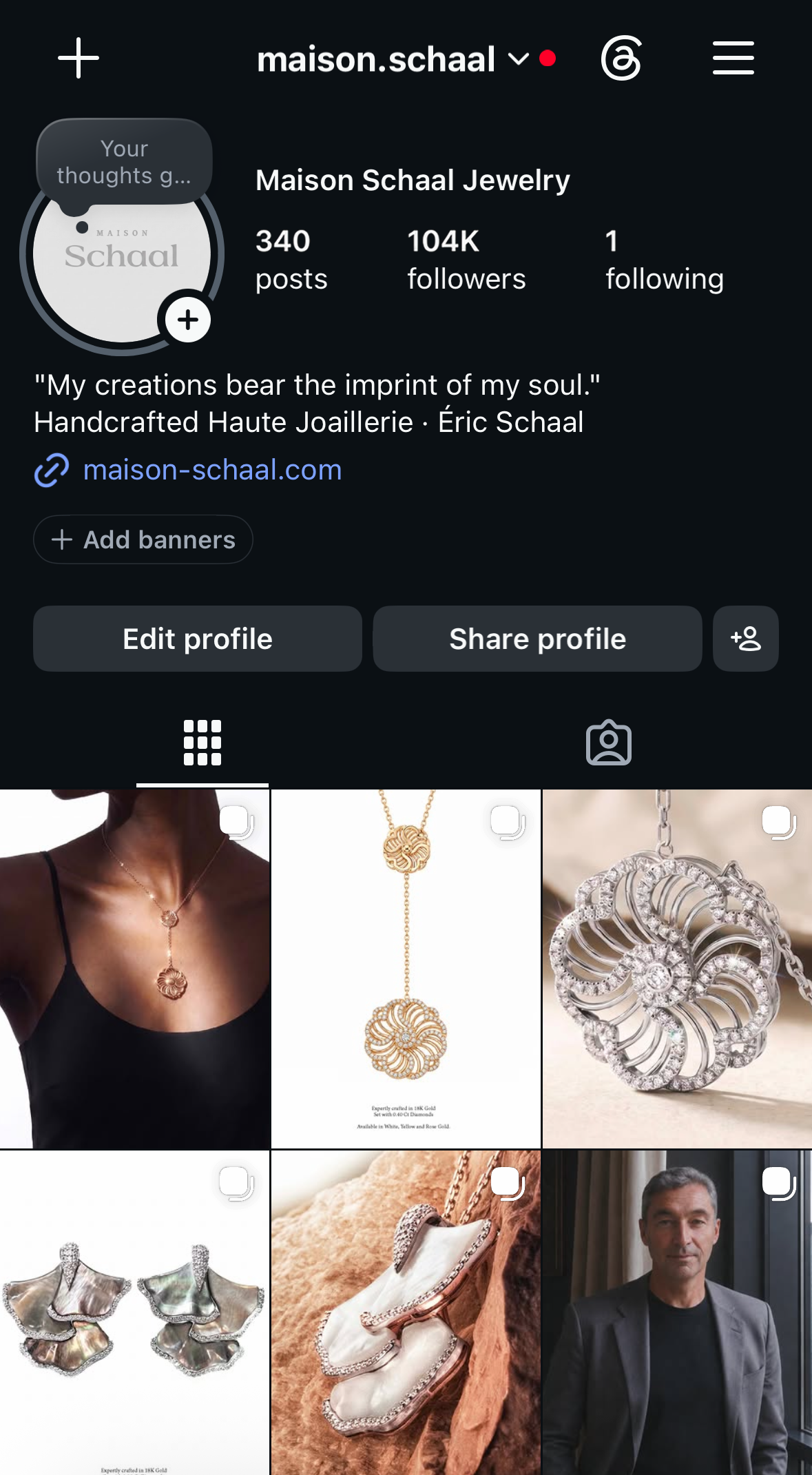Open the post with man in blazer
Image resolution: width=812 pixels, height=1475 pixels.
pyautogui.click(x=677, y=1312)
